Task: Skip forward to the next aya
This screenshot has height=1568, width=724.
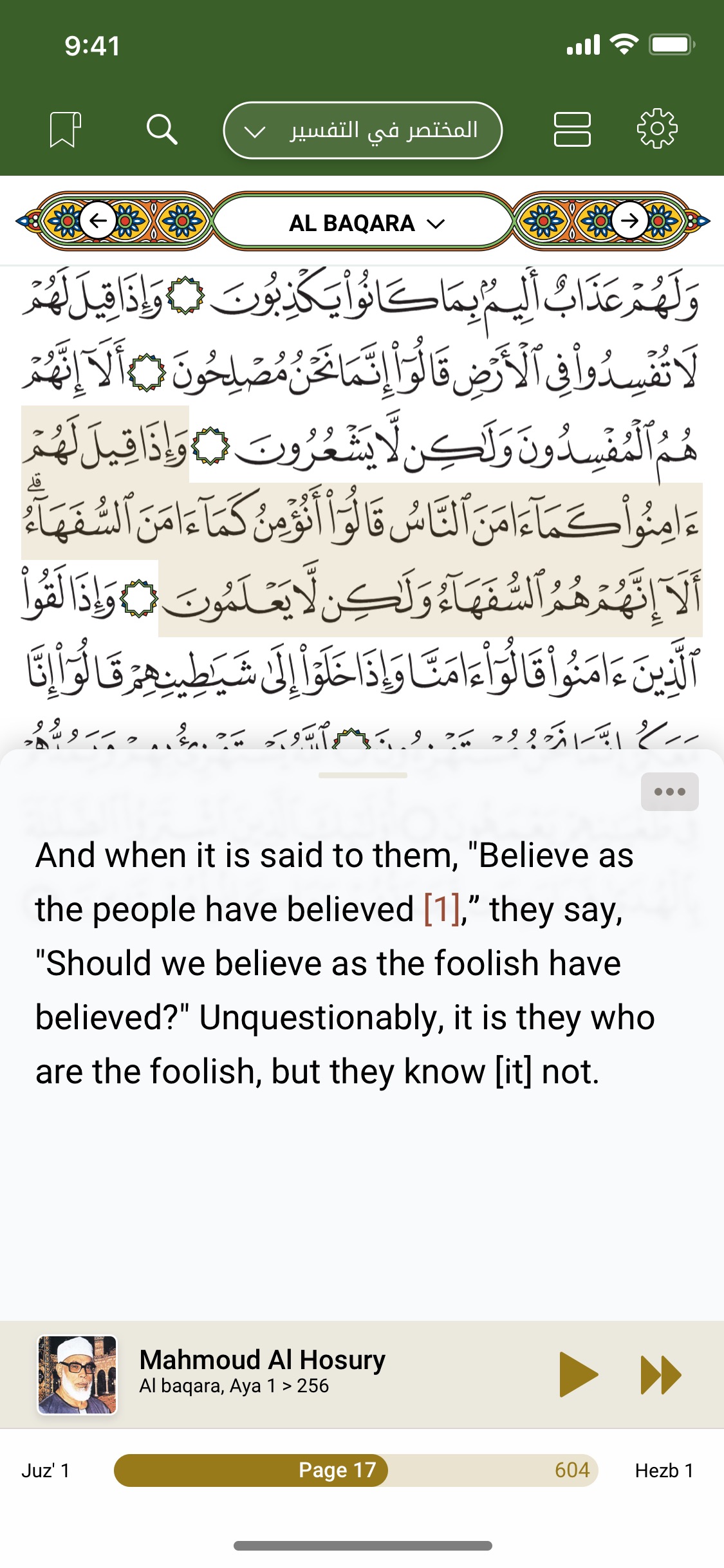Action: tap(660, 1374)
